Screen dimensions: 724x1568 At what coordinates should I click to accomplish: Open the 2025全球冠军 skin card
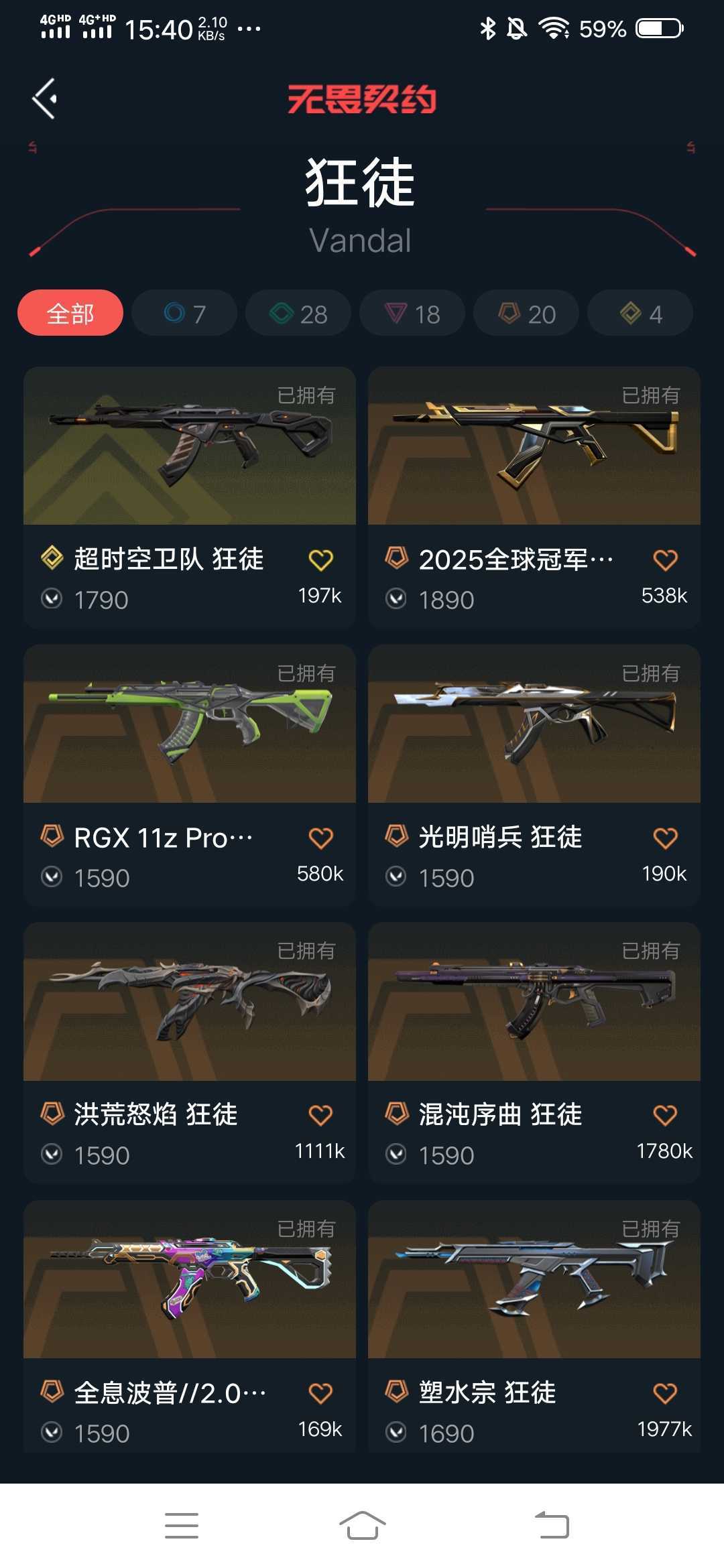coord(534,447)
